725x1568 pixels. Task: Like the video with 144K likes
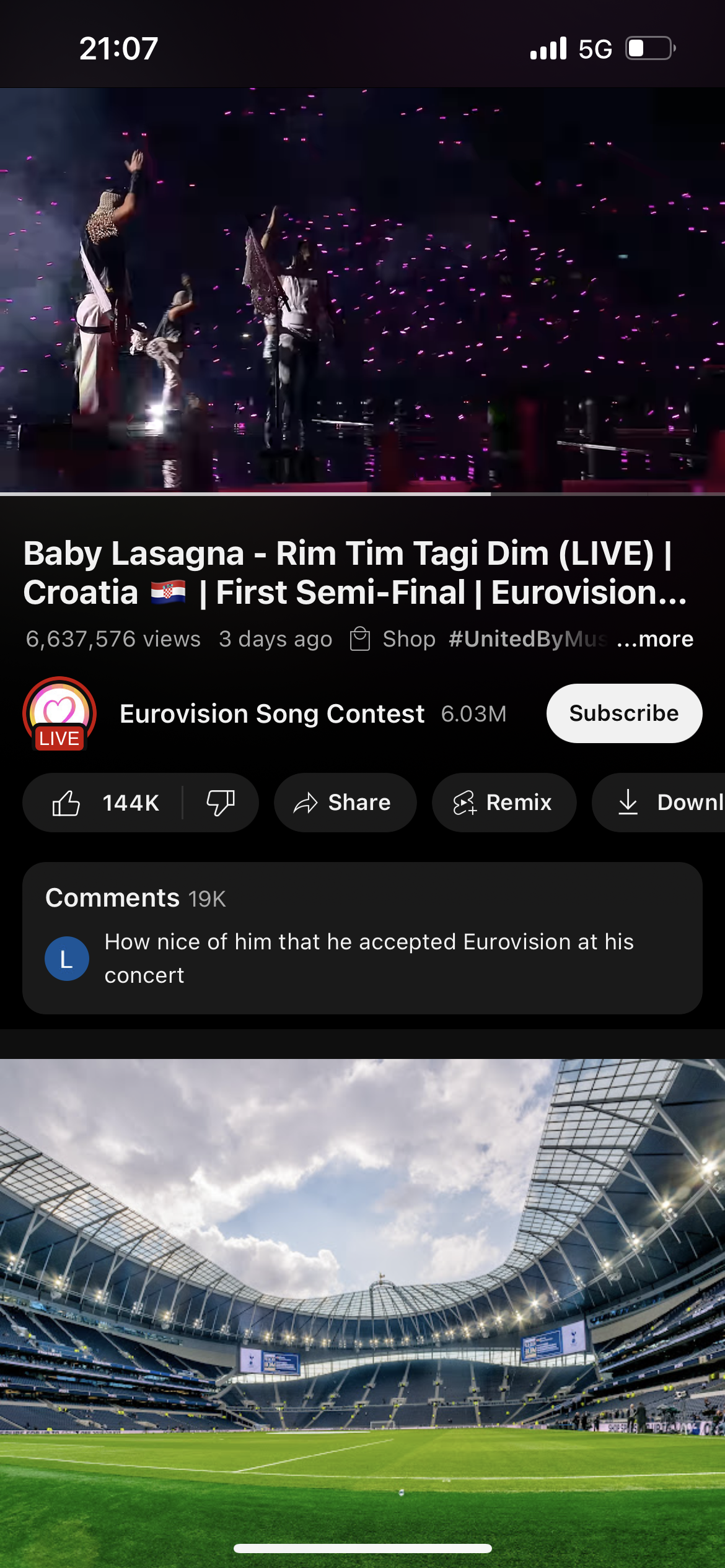(104, 803)
